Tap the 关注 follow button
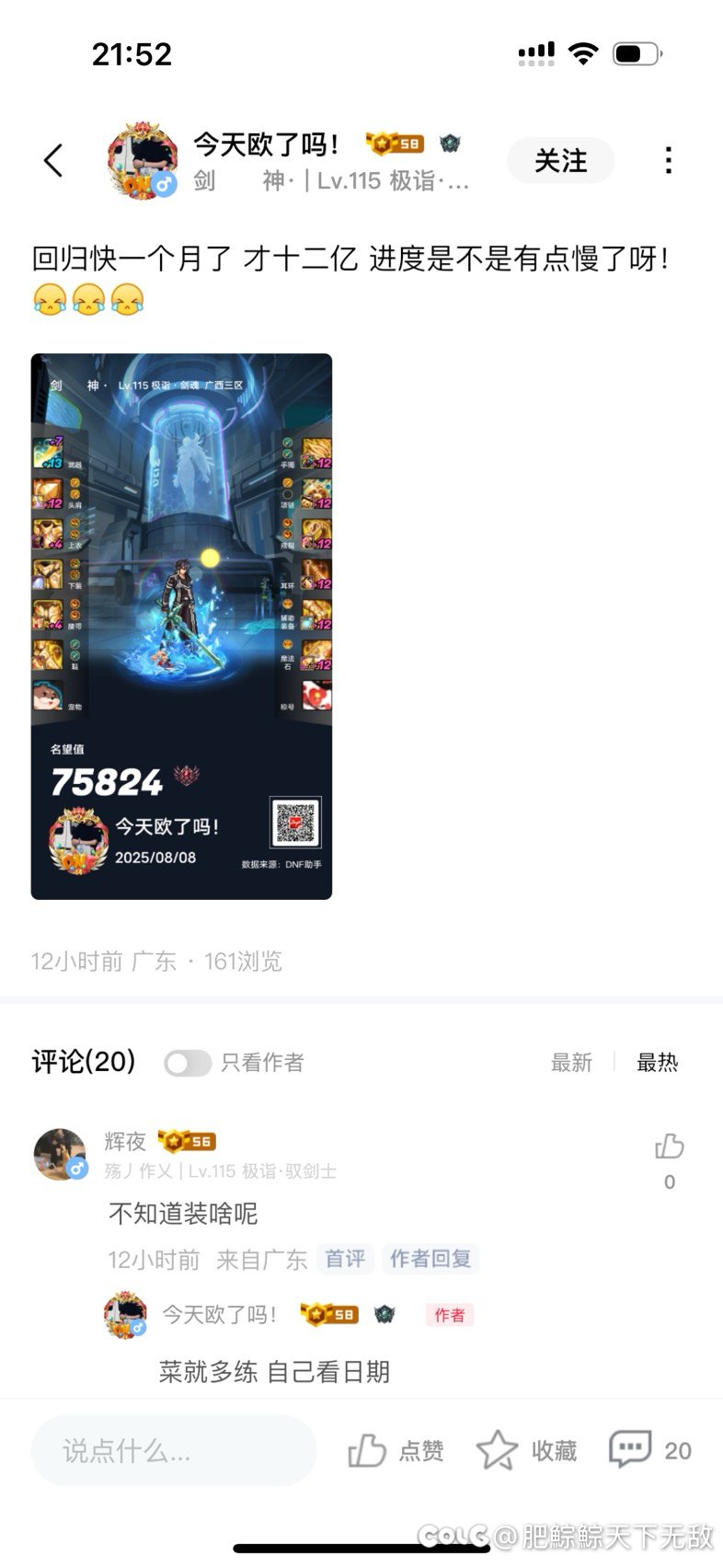723x1568 pixels. pyautogui.click(x=560, y=159)
